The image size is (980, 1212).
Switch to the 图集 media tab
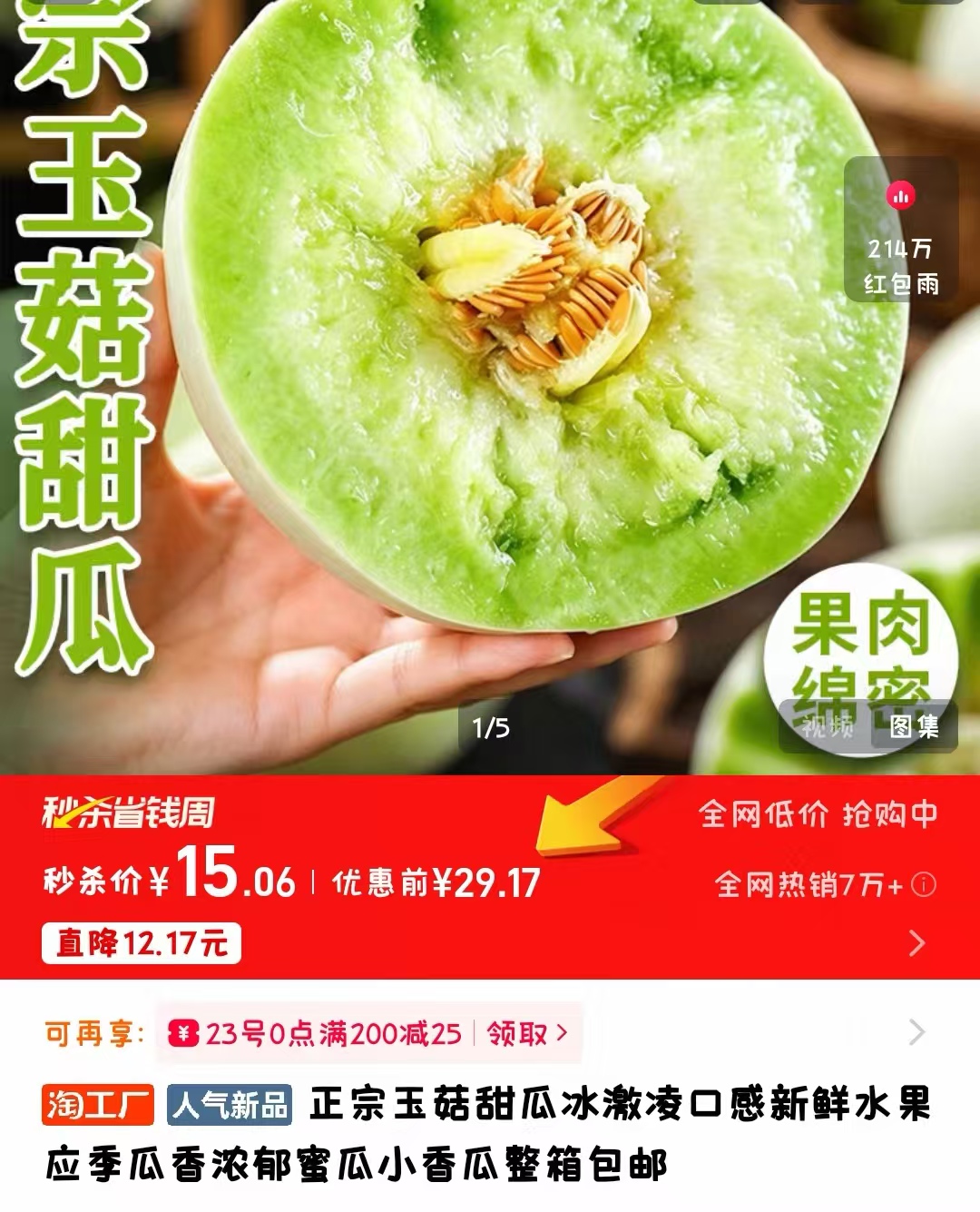tap(914, 726)
